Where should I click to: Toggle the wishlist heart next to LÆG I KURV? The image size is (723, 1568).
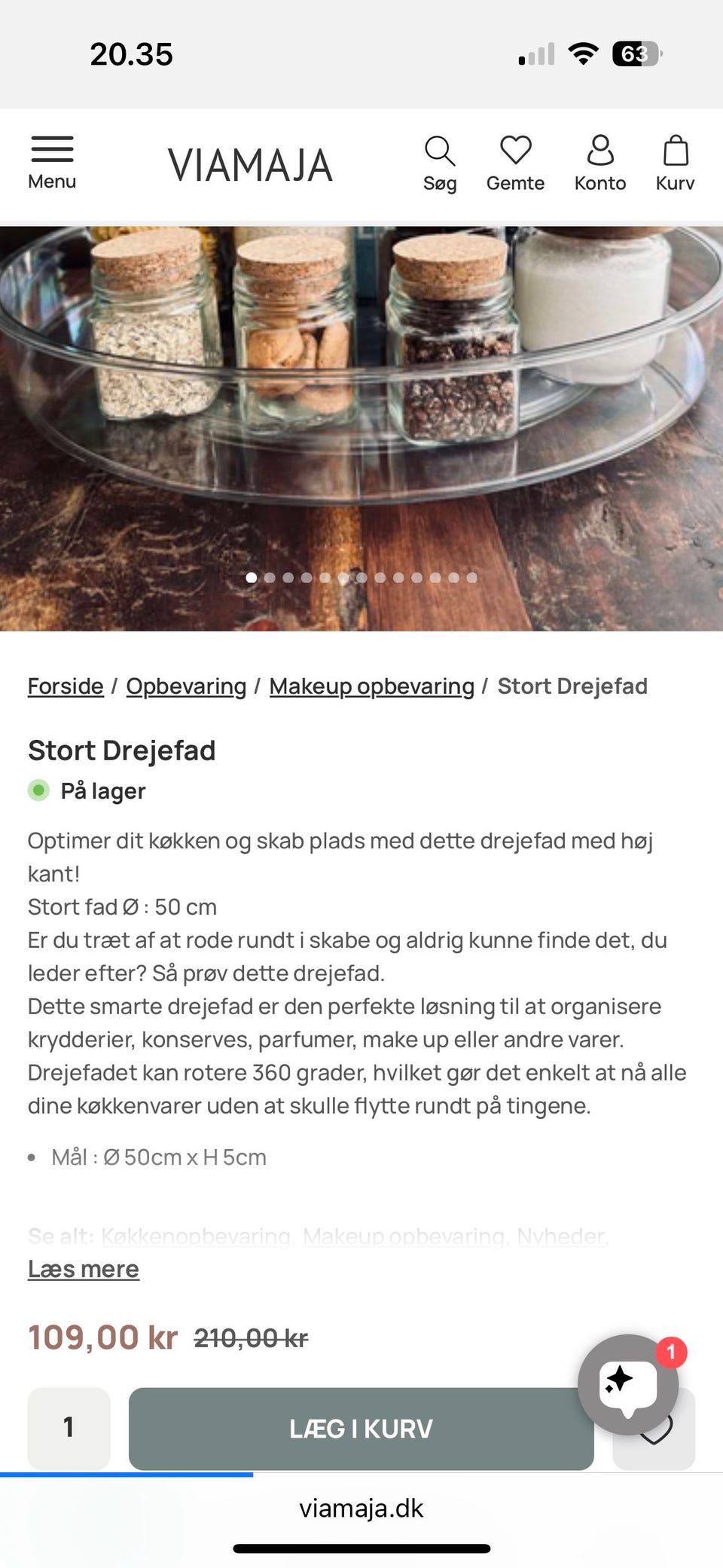tap(654, 1429)
